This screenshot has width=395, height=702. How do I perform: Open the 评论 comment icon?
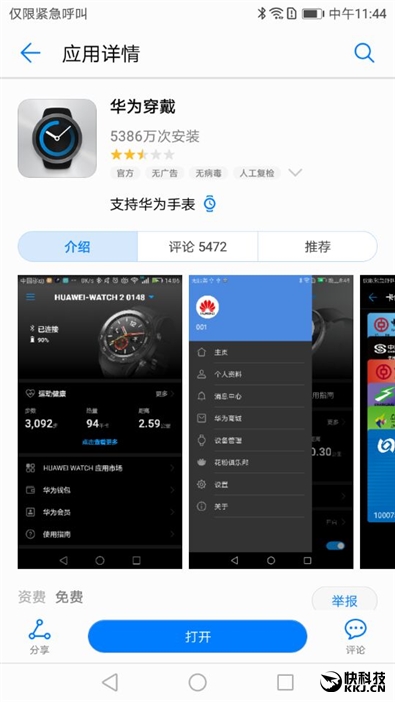(x=356, y=637)
